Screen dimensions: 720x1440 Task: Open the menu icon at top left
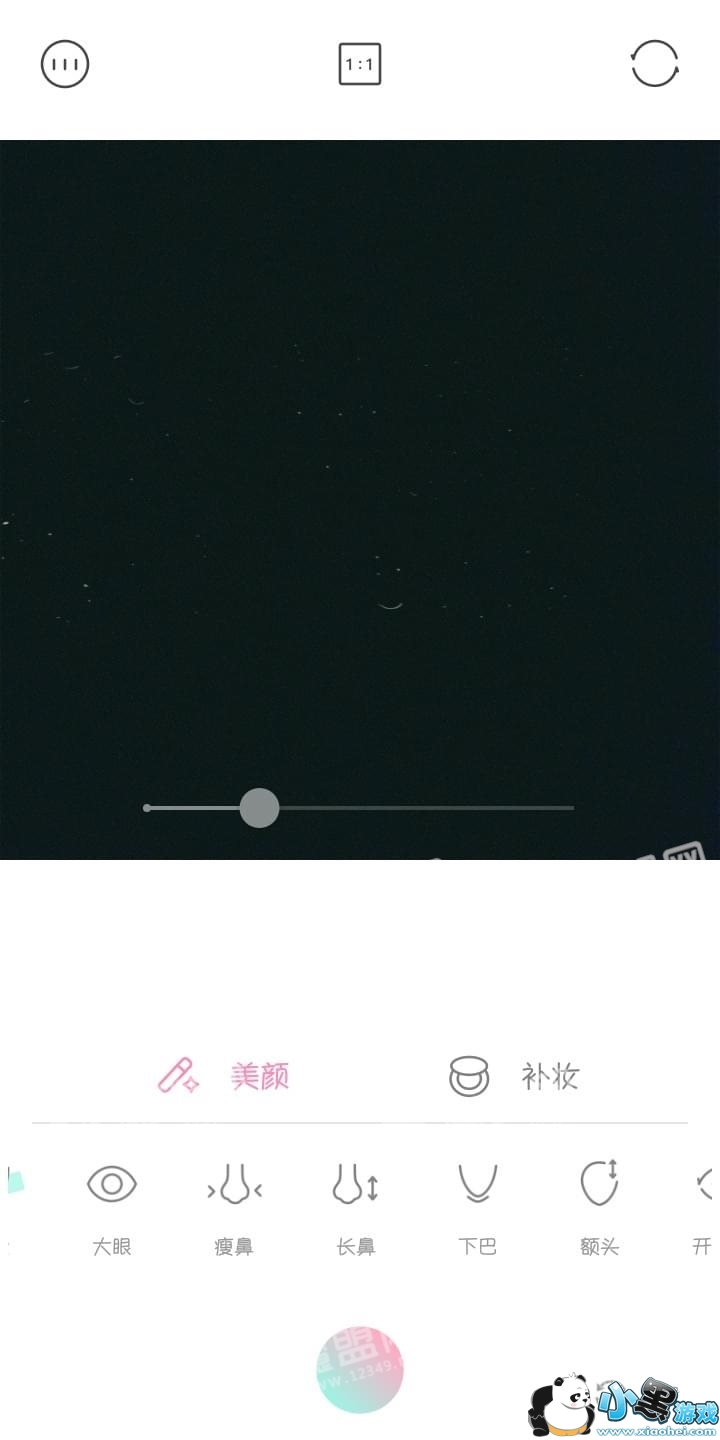click(x=65, y=65)
